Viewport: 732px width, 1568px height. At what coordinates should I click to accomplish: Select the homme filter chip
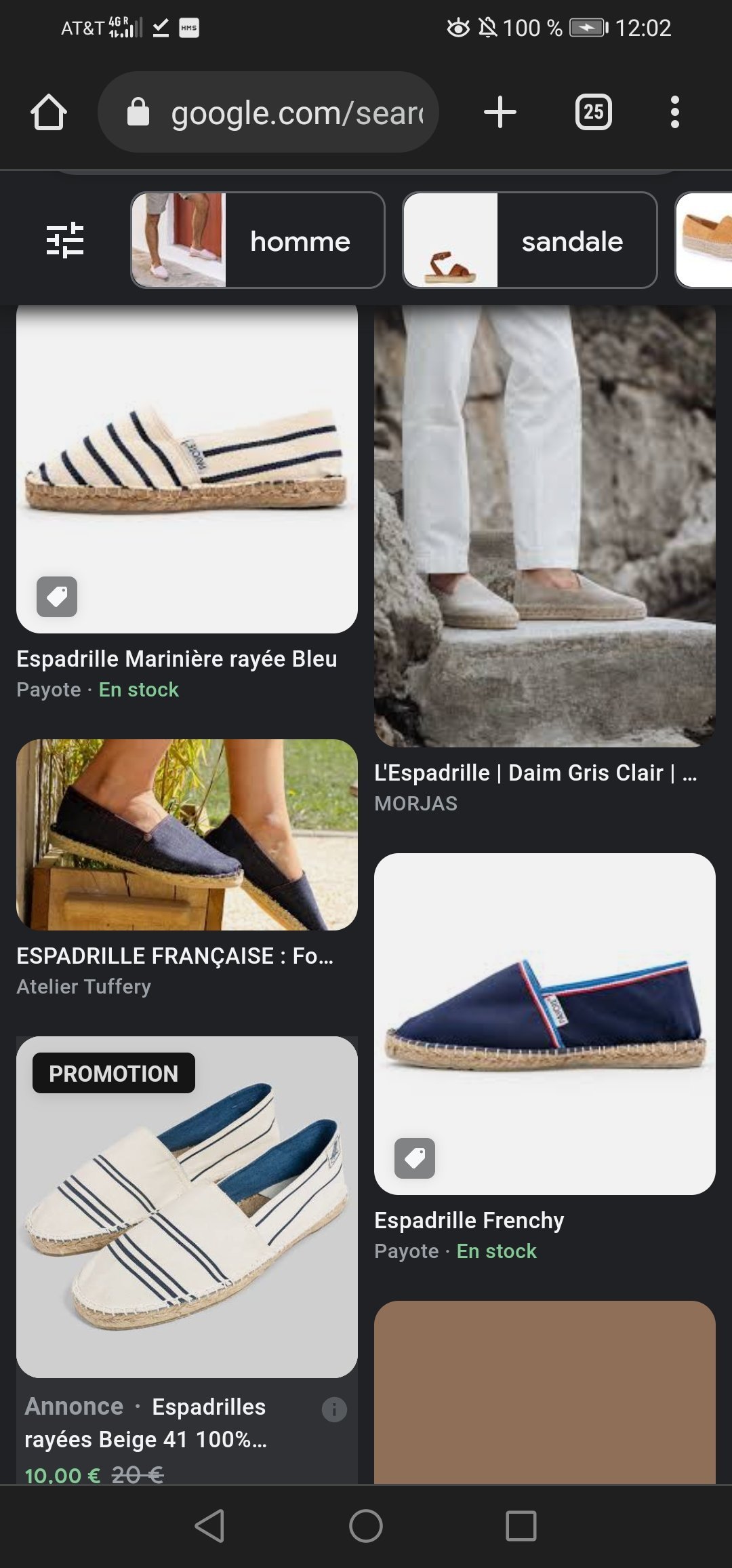(258, 240)
